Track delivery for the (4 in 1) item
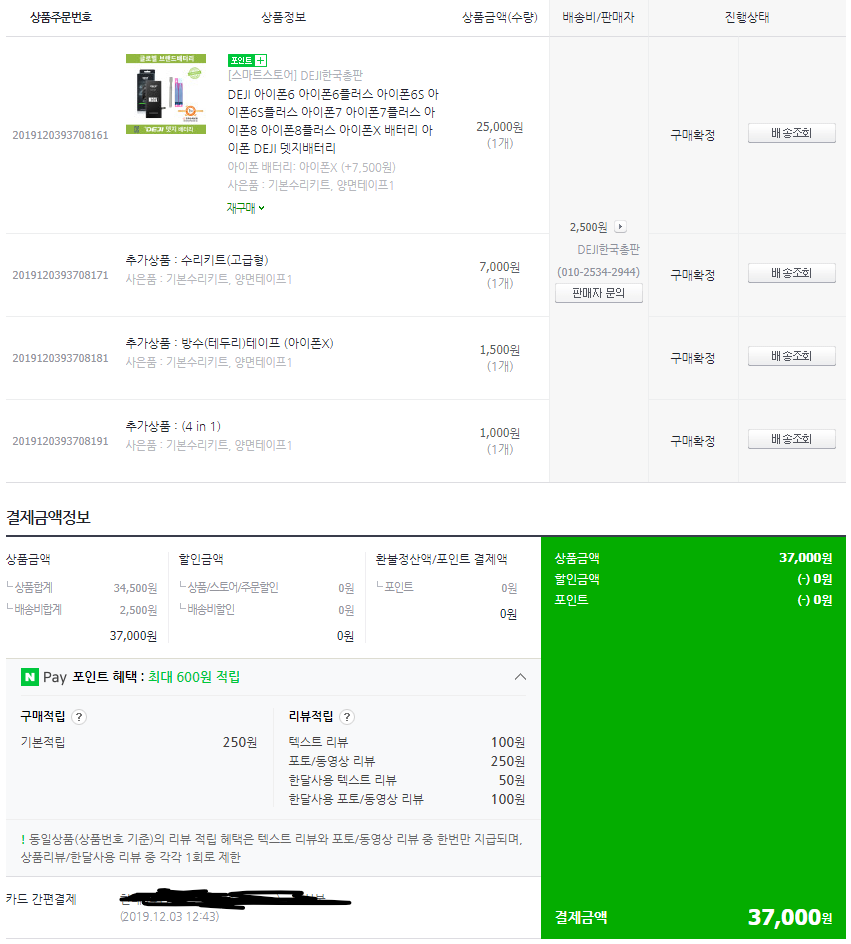851x944 pixels. (x=791, y=439)
